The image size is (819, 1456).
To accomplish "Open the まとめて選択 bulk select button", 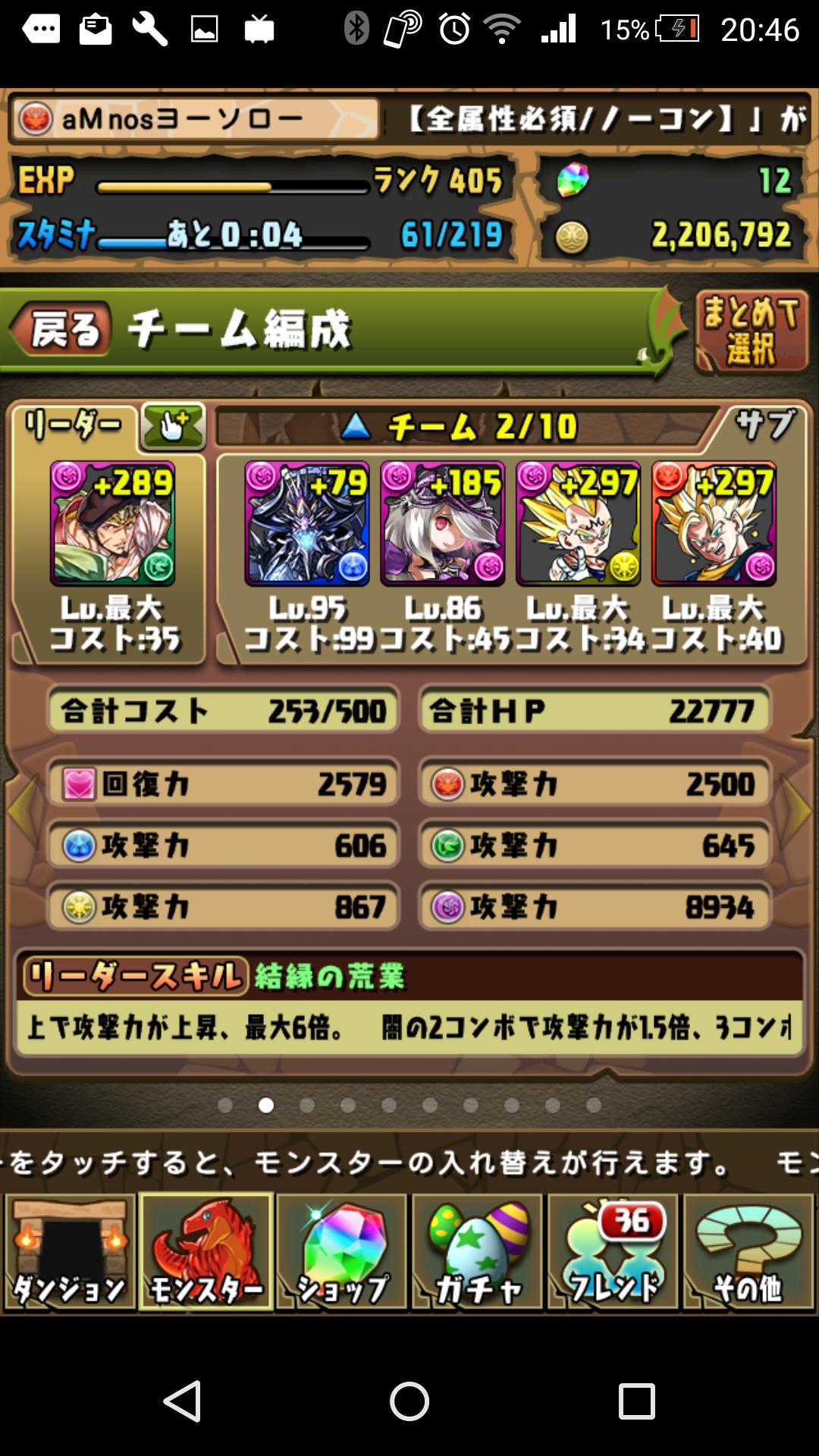I will click(751, 332).
